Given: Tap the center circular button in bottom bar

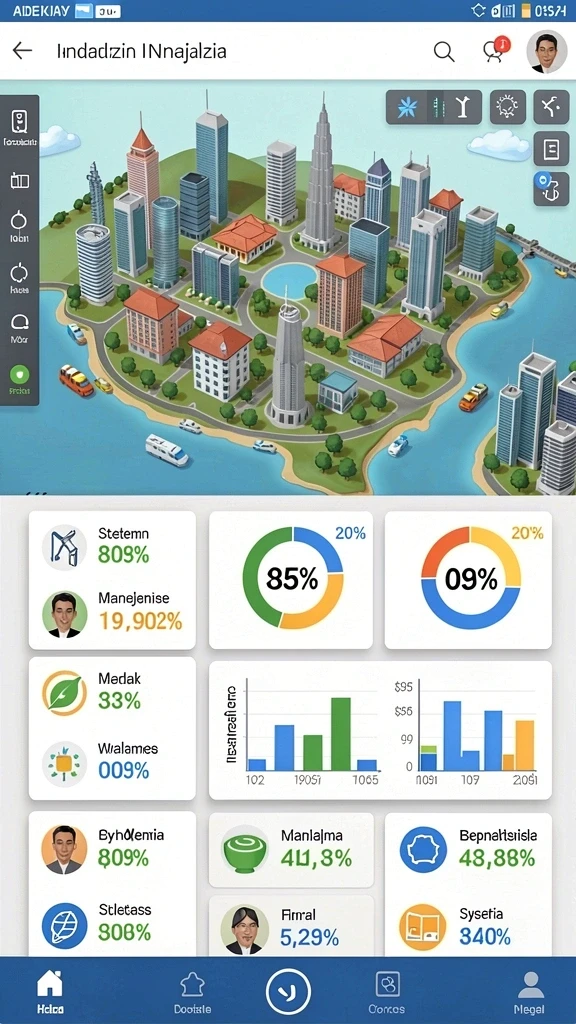Looking at the screenshot, I should (x=288, y=991).
